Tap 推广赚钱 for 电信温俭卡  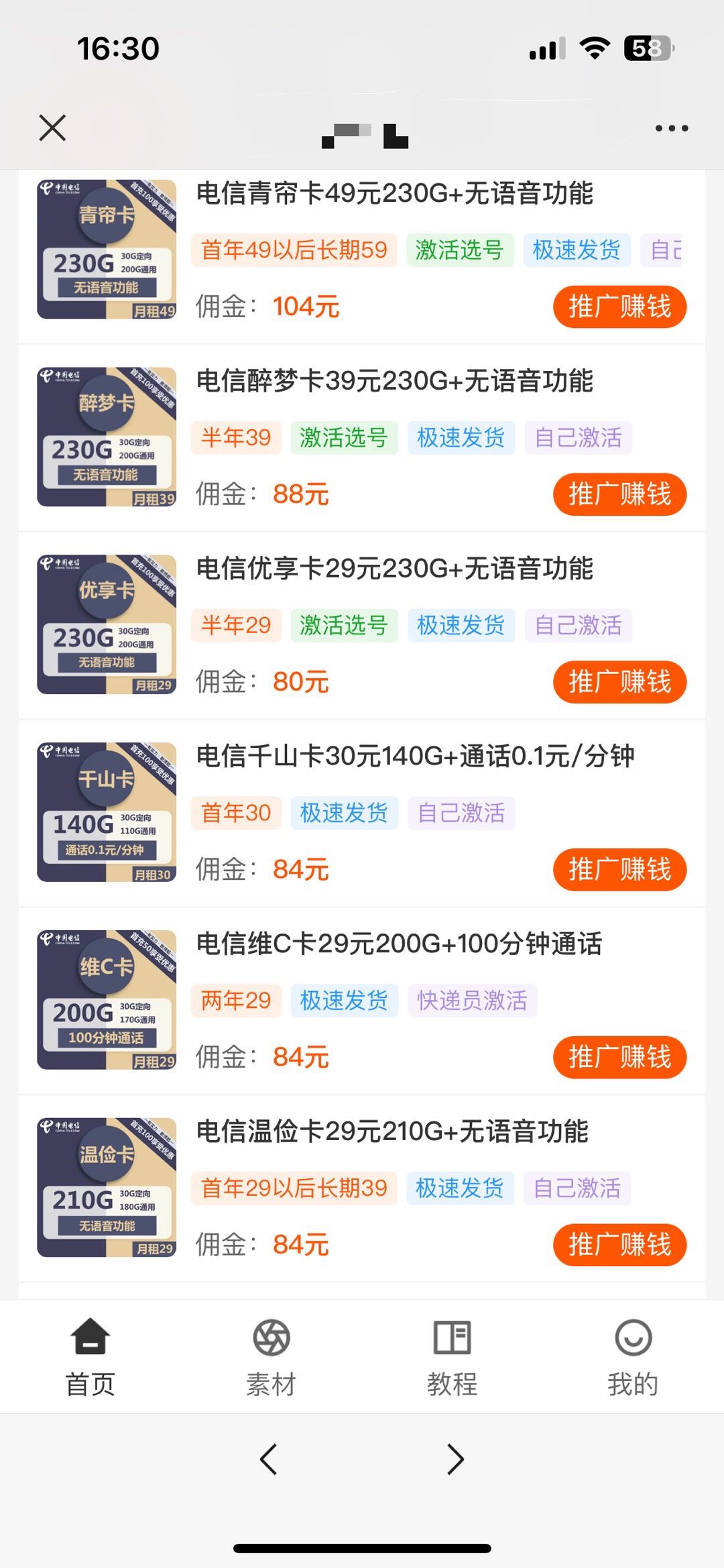point(619,1245)
